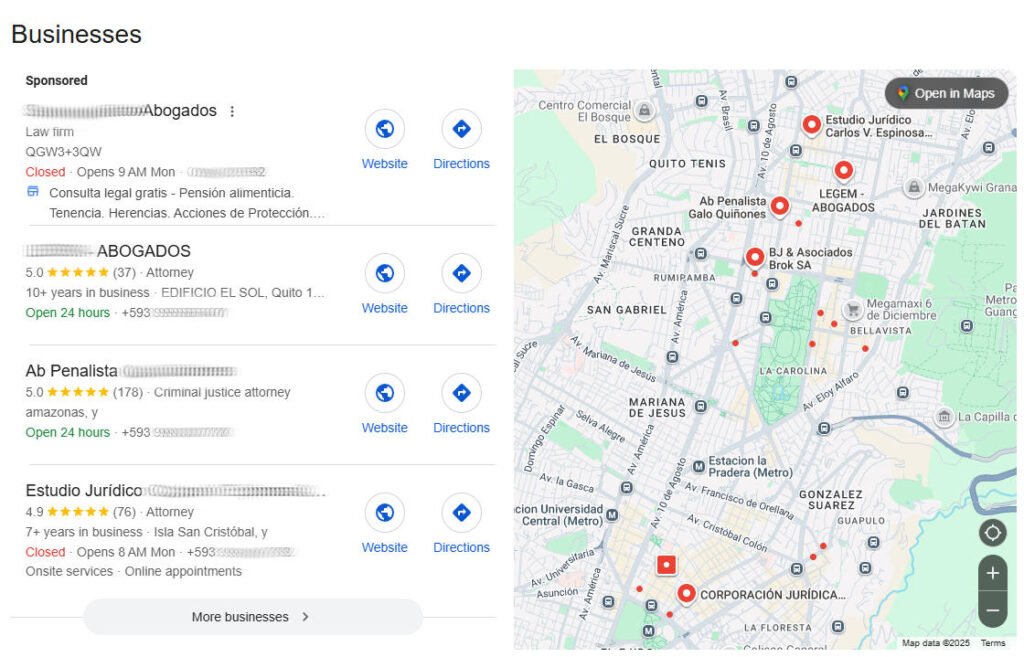Center the map on my location

pos(992,533)
